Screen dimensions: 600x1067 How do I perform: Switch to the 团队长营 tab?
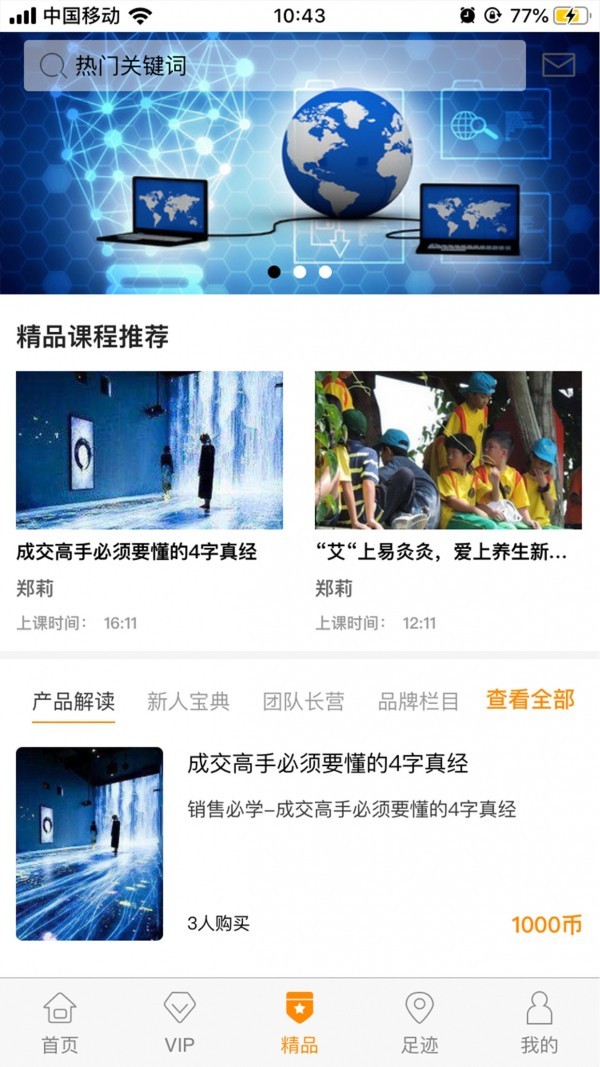click(303, 701)
